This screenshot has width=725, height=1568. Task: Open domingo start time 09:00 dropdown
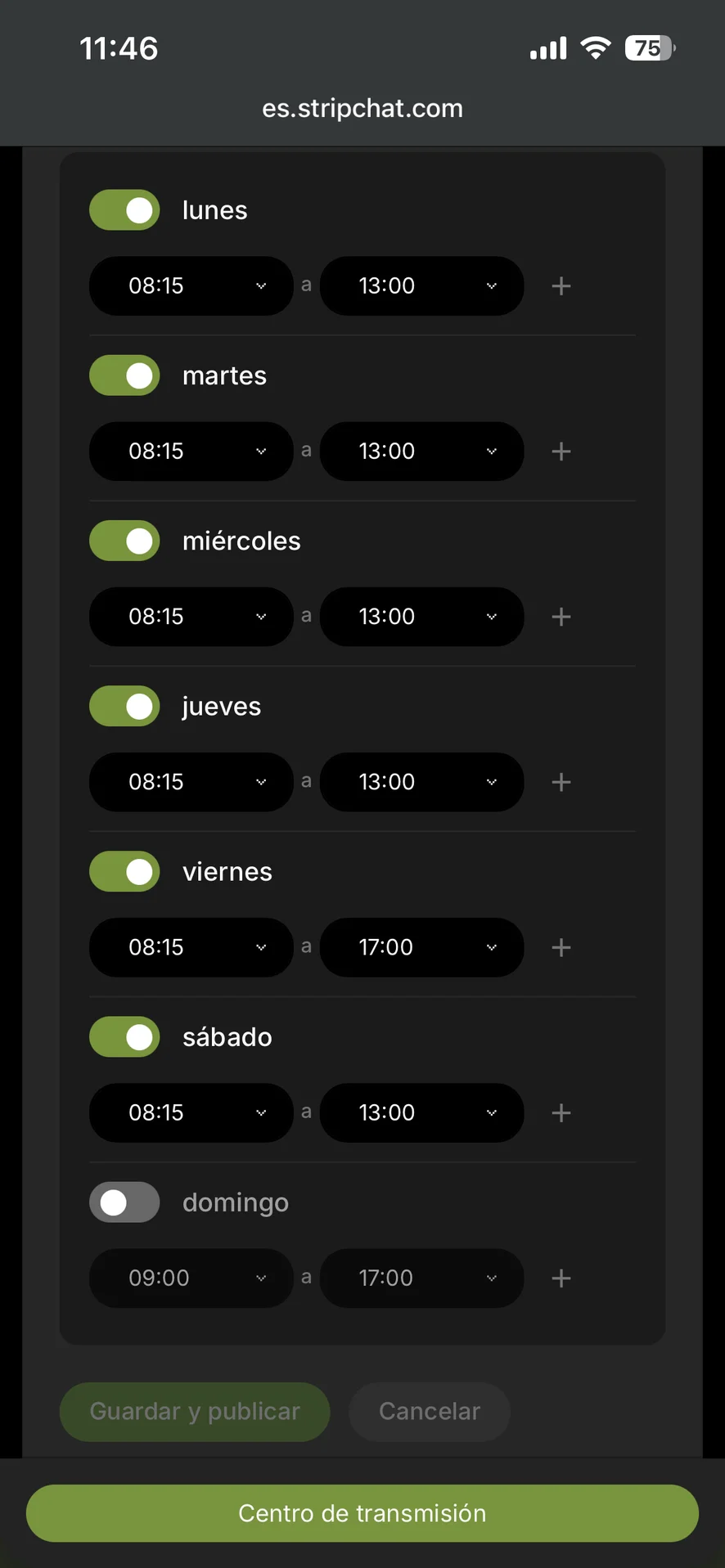click(x=191, y=1278)
